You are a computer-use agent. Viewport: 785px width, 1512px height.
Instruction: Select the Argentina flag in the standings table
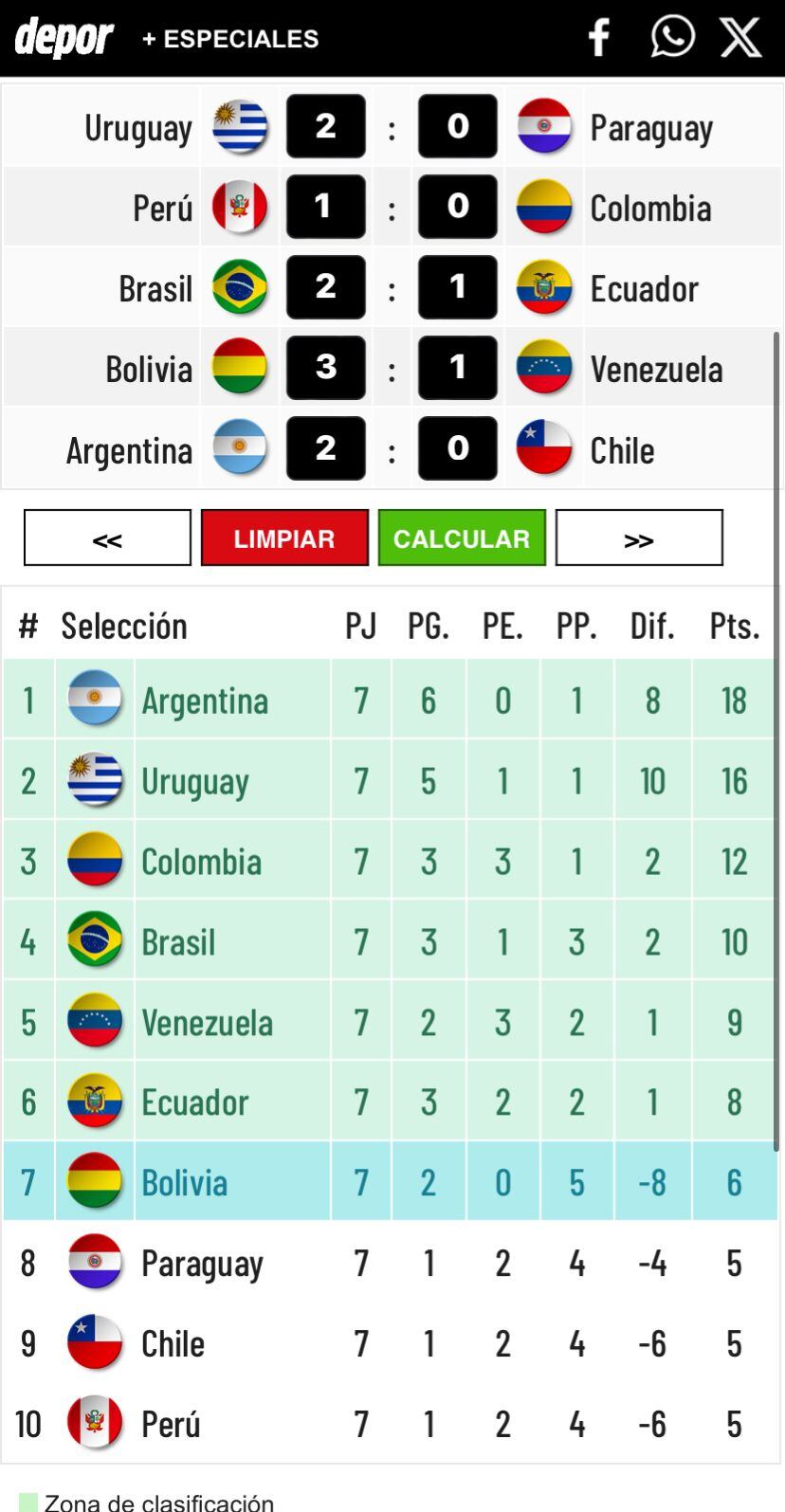click(95, 700)
